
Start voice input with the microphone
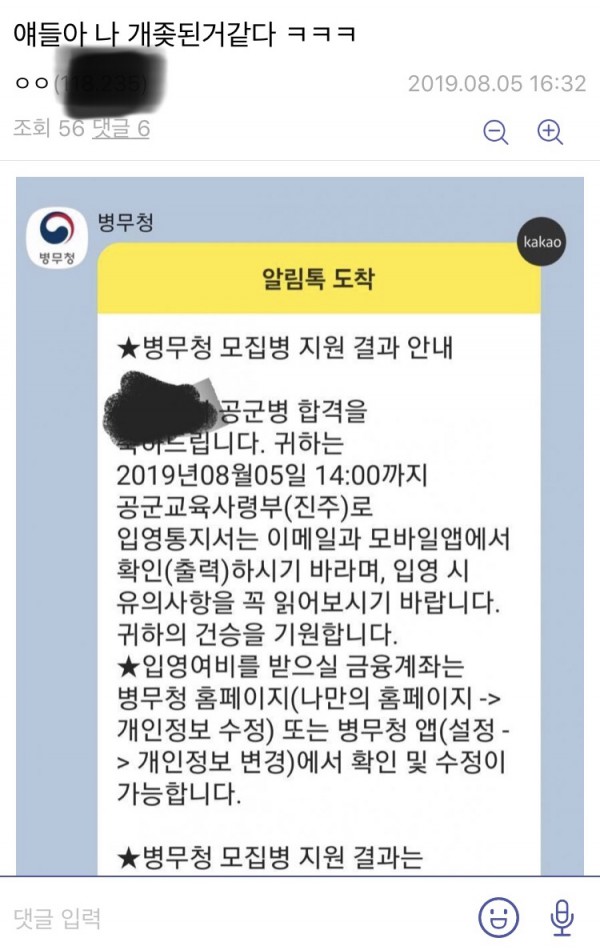point(562,917)
